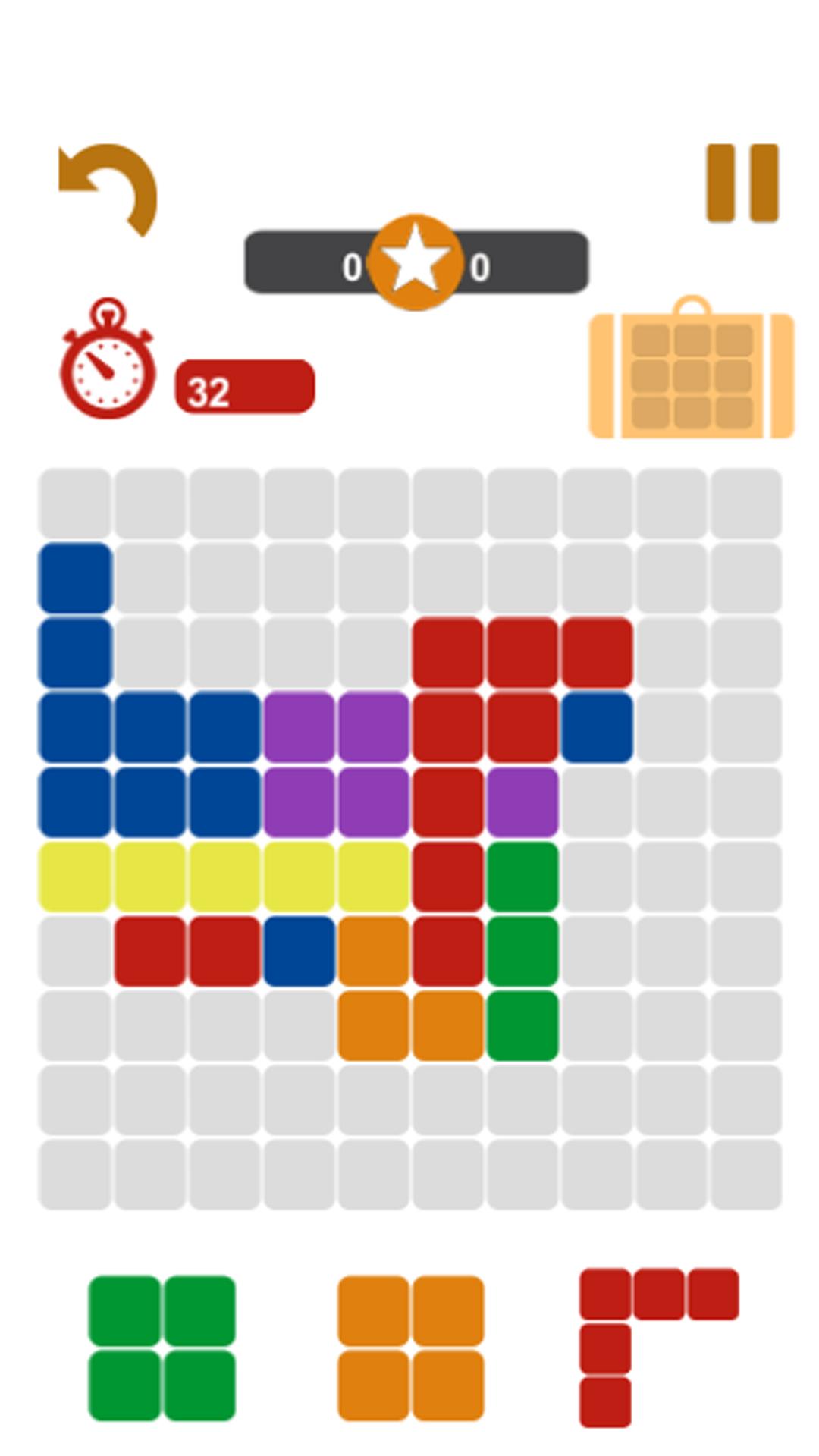Select the green square block piece
Image resolution: width=819 pixels, height=1456 pixels.
(x=162, y=1348)
